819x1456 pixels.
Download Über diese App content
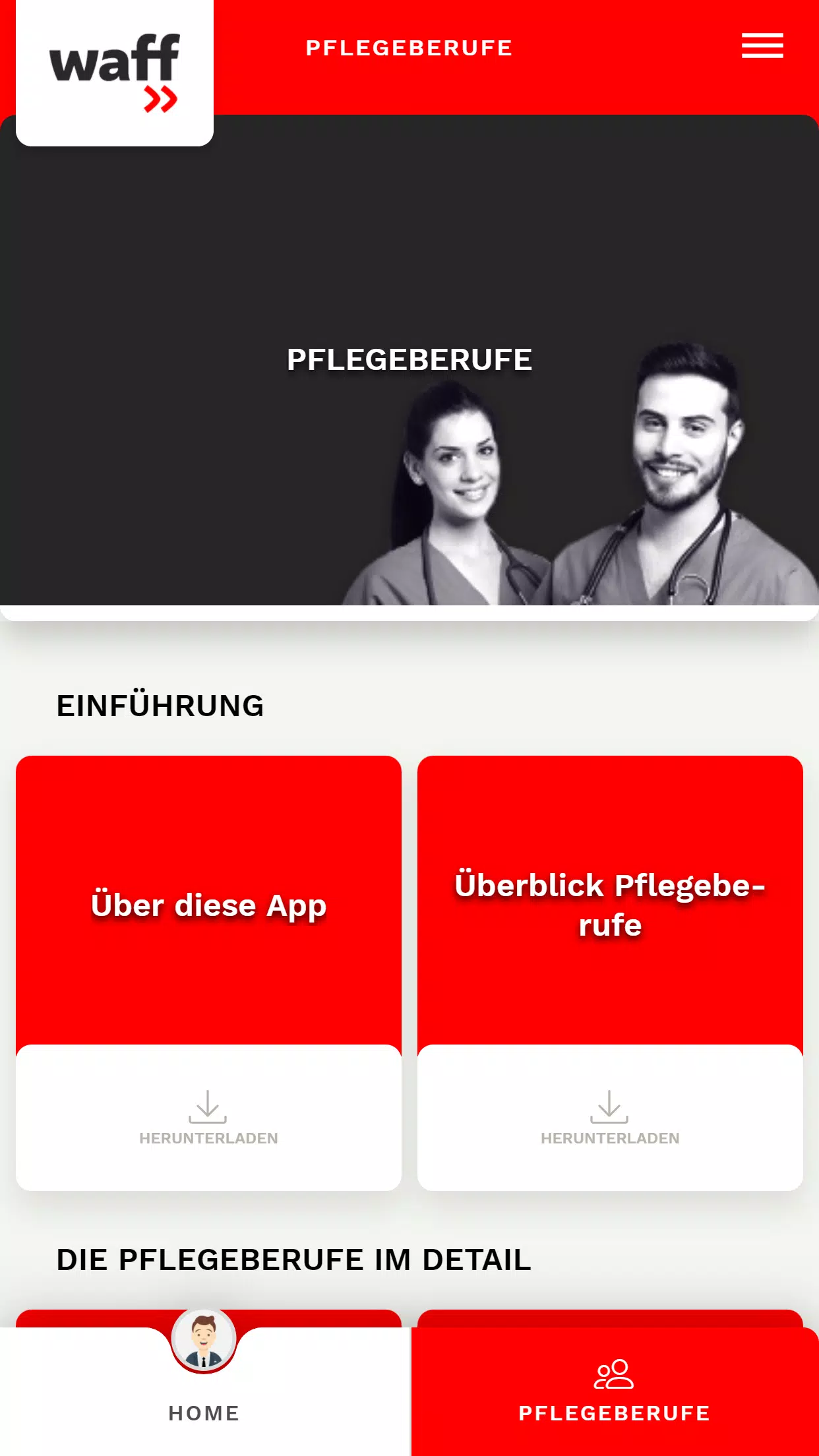tap(208, 1118)
